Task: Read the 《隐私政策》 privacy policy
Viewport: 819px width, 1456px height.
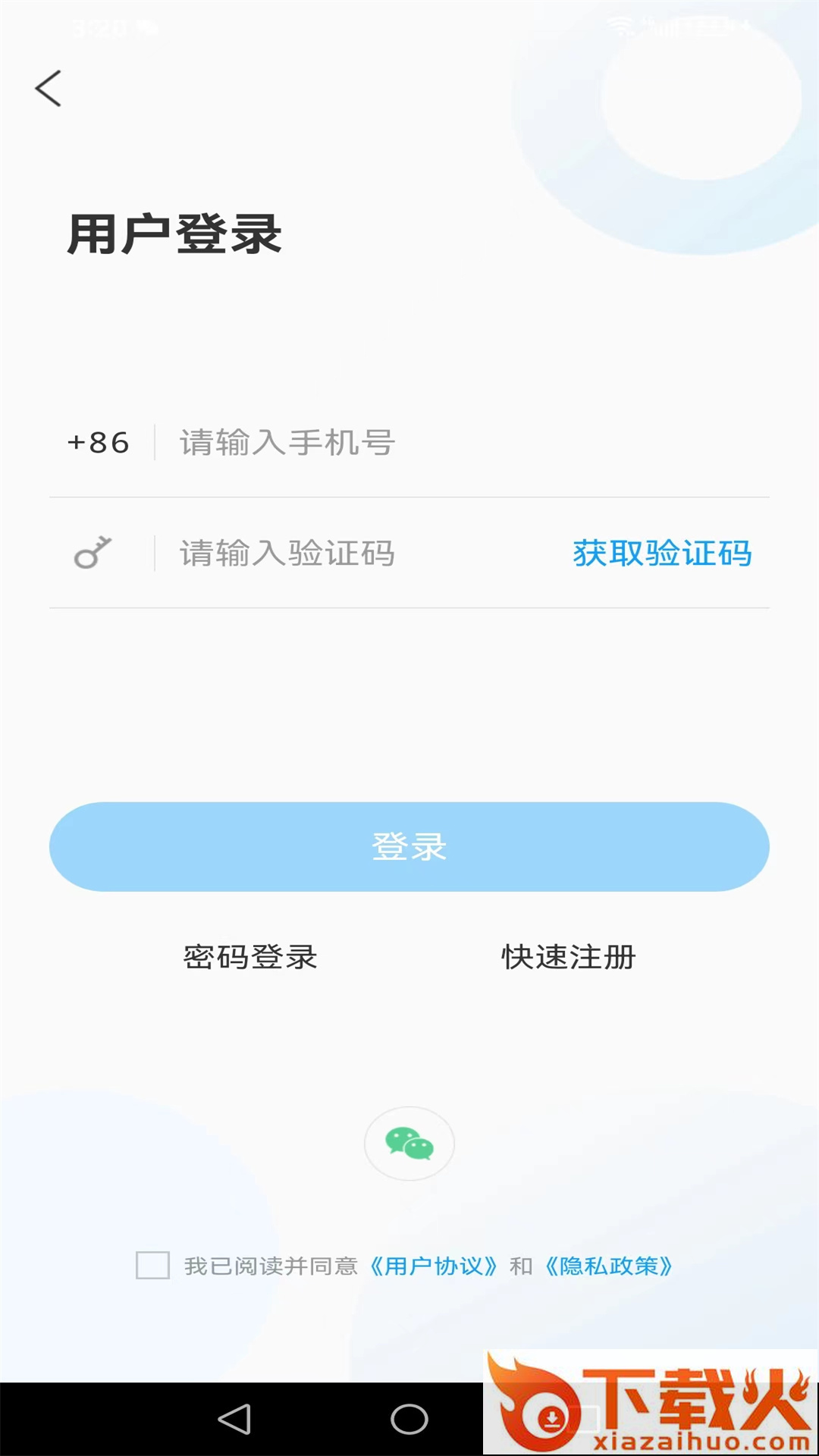Action: click(609, 1266)
